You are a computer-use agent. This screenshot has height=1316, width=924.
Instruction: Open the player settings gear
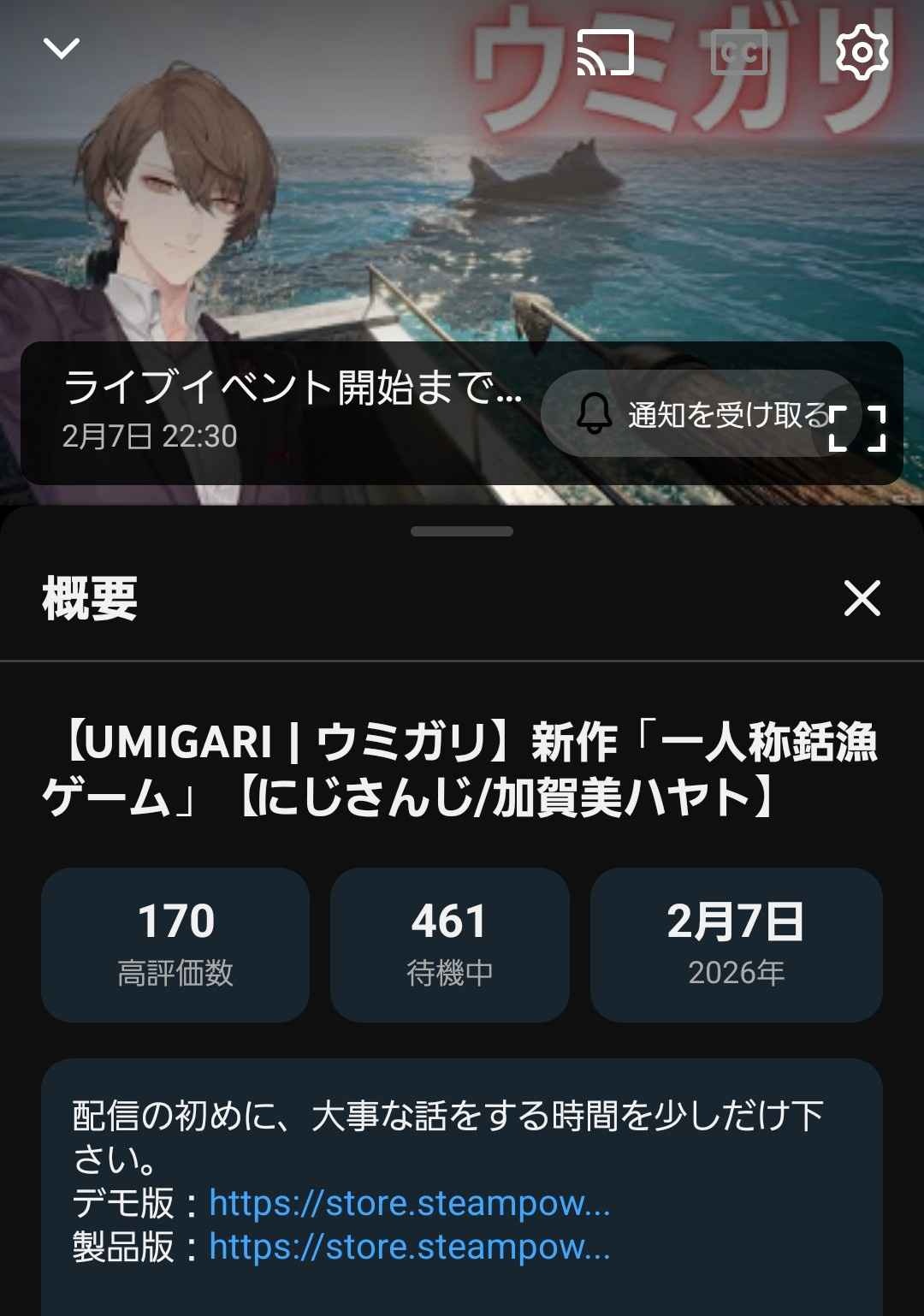(862, 52)
